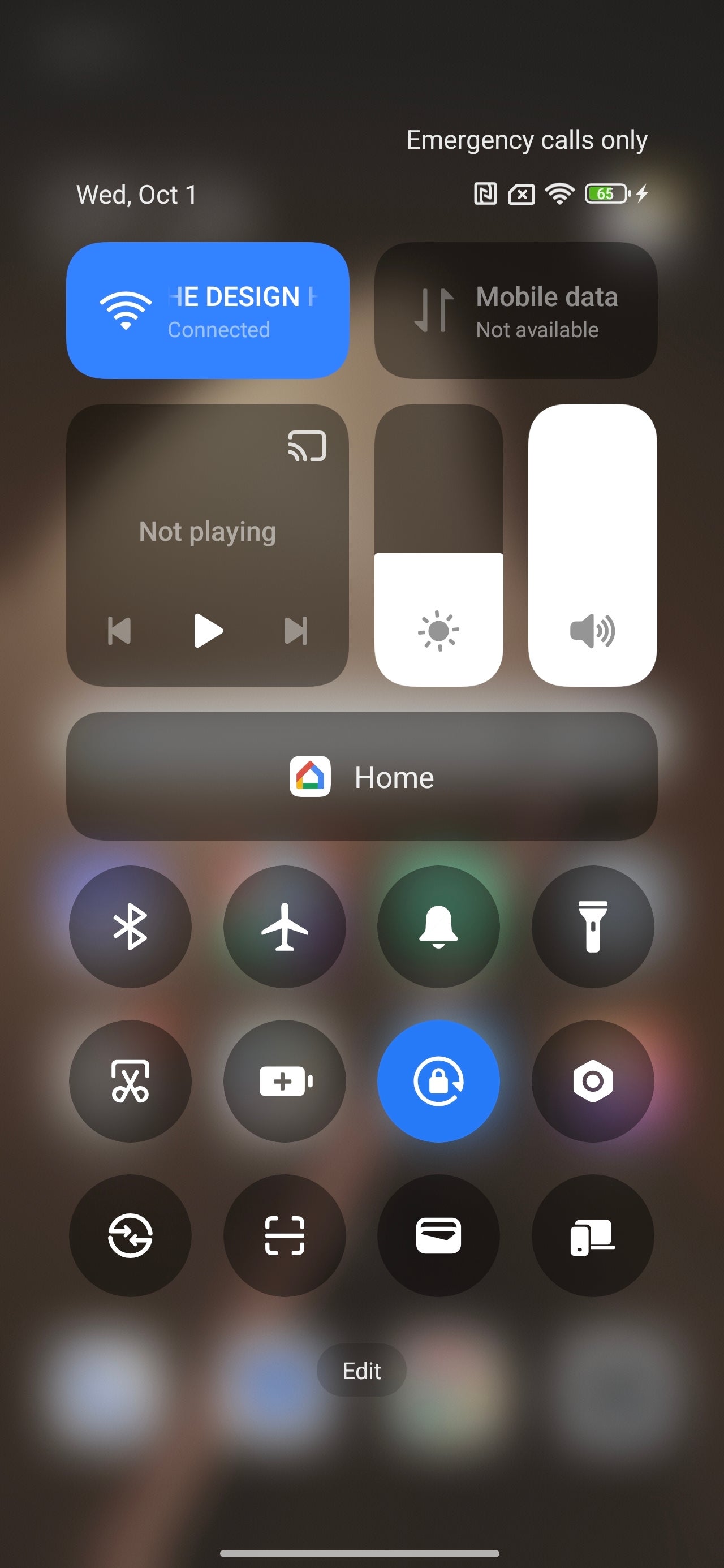Open the scanner tile
724x1568 pixels.
pyautogui.click(x=285, y=1235)
